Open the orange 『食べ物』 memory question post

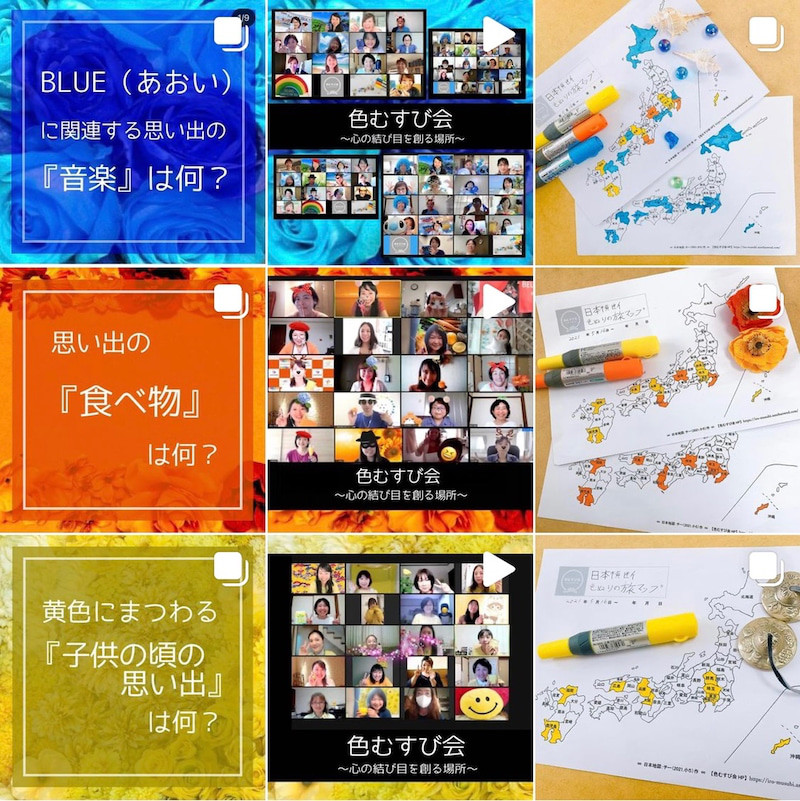(132, 400)
